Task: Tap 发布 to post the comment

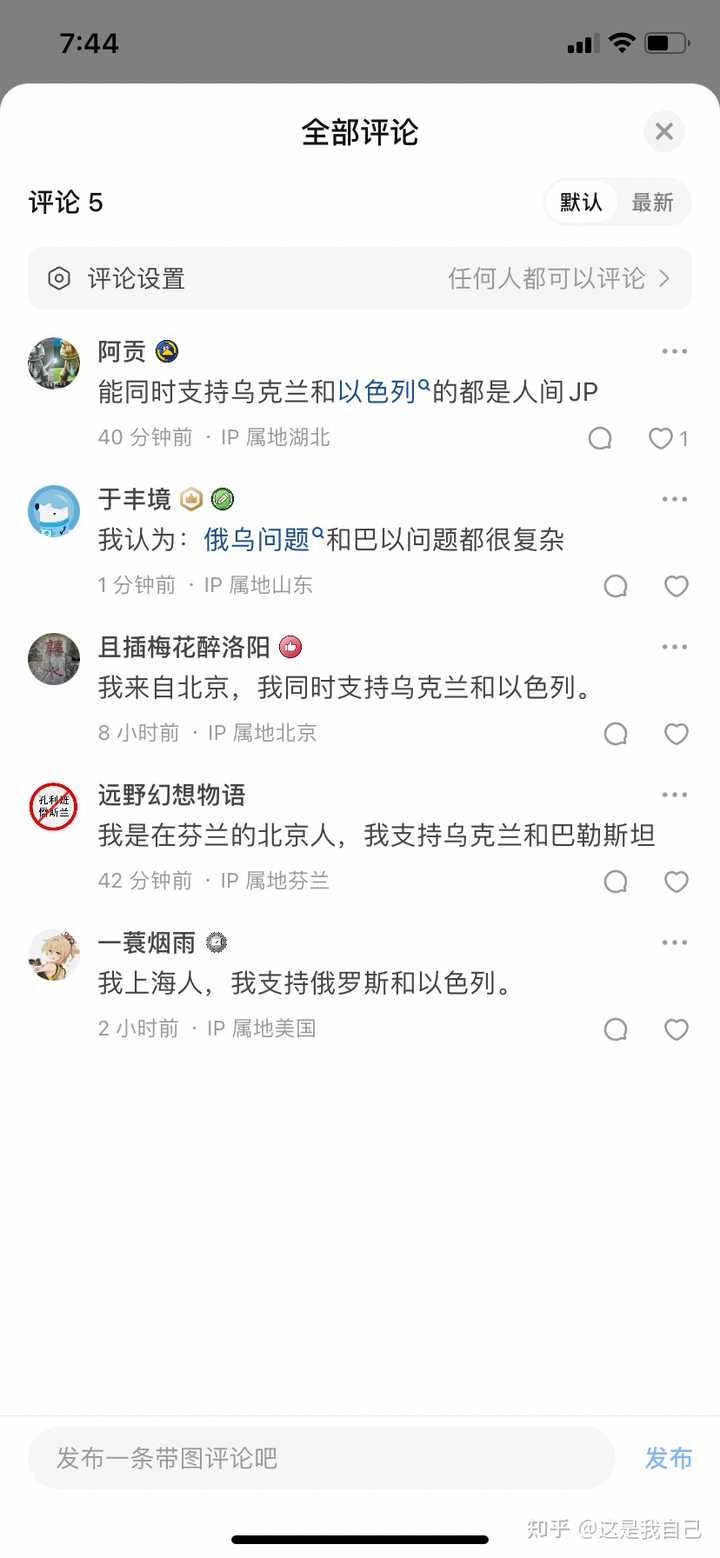Action: click(x=668, y=1458)
